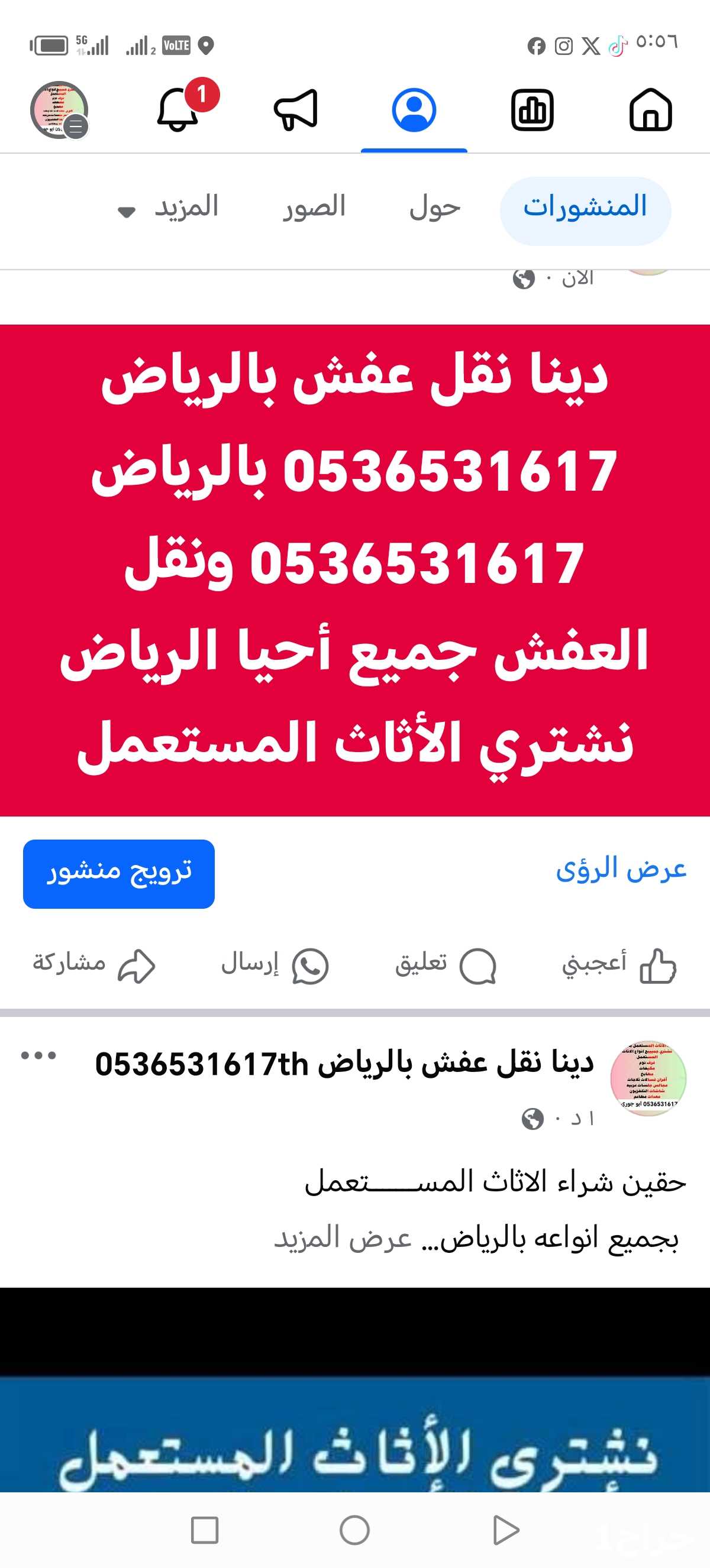Tap ترويج منشور button
Viewport: 710px width, 1568px height.
[119, 873]
